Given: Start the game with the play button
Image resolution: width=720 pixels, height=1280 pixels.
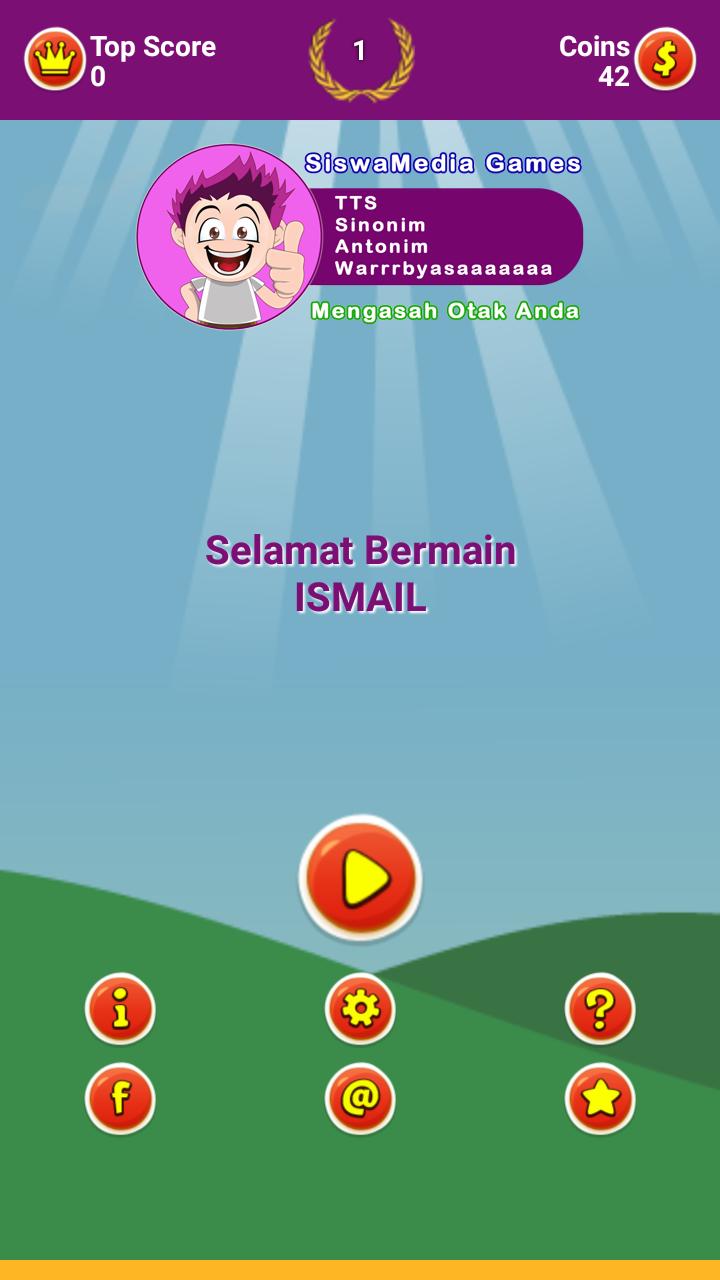Looking at the screenshot, I should pos(360,878).
